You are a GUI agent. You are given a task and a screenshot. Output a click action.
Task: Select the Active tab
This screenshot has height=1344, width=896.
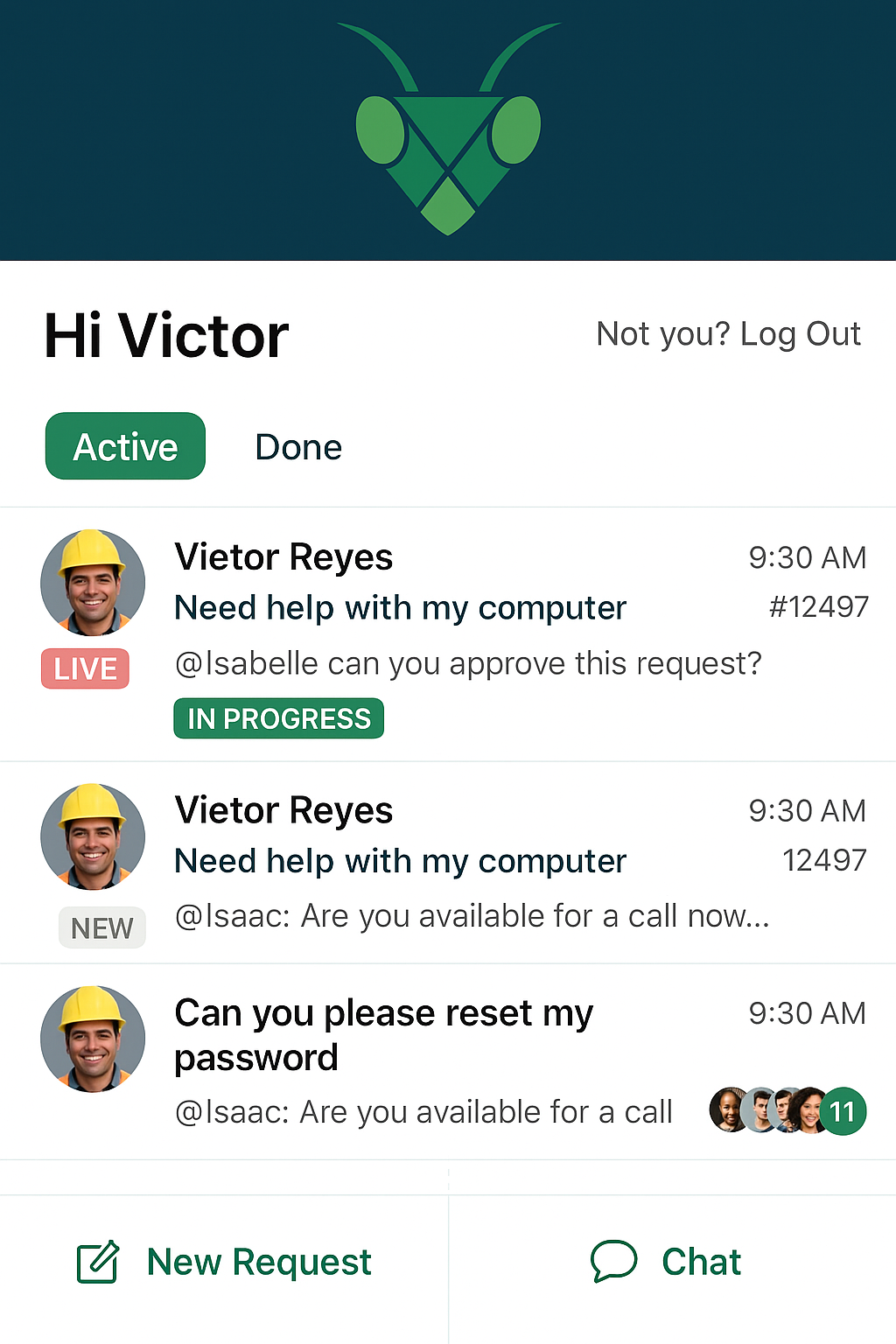(125, 447)
